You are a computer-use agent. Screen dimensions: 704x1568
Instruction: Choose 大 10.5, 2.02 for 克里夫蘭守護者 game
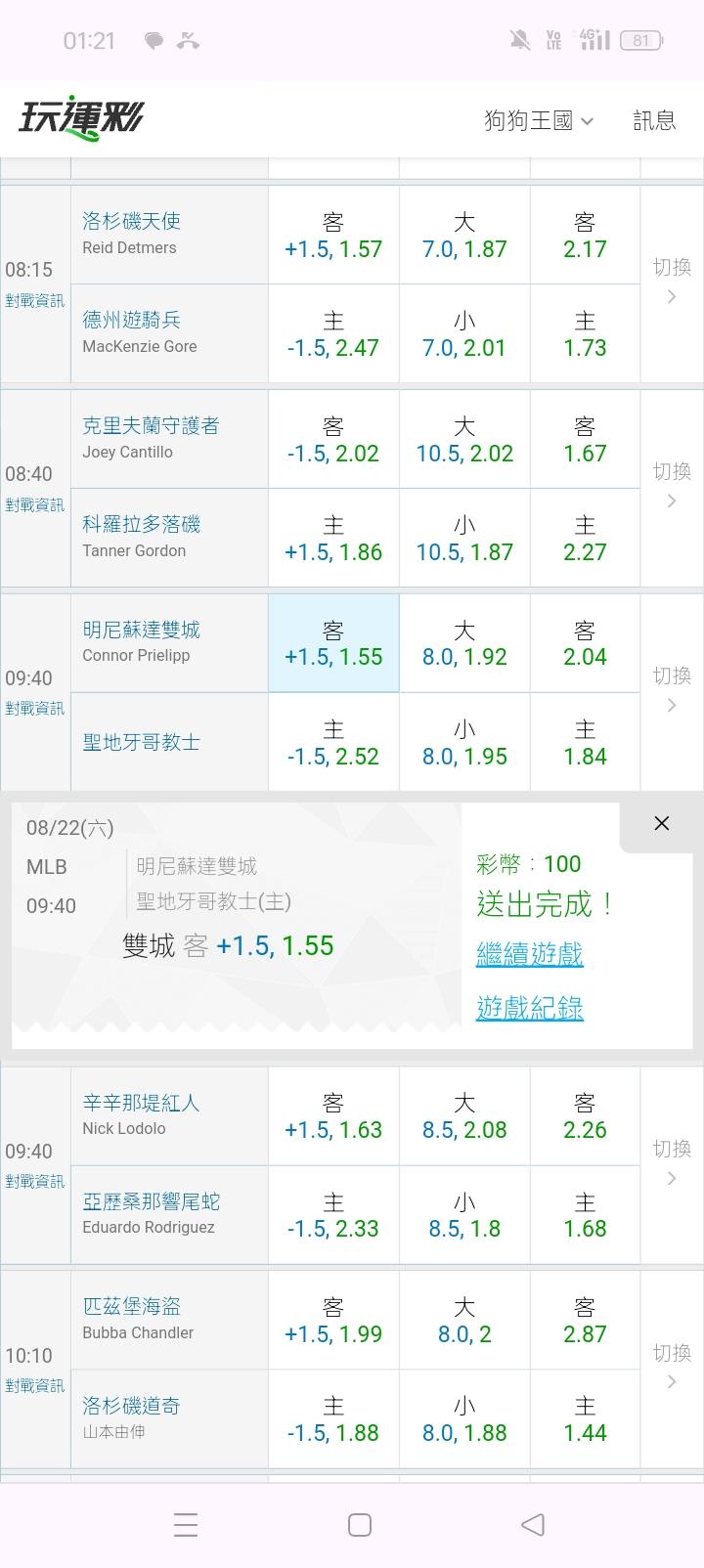click(x=464, y=440)
